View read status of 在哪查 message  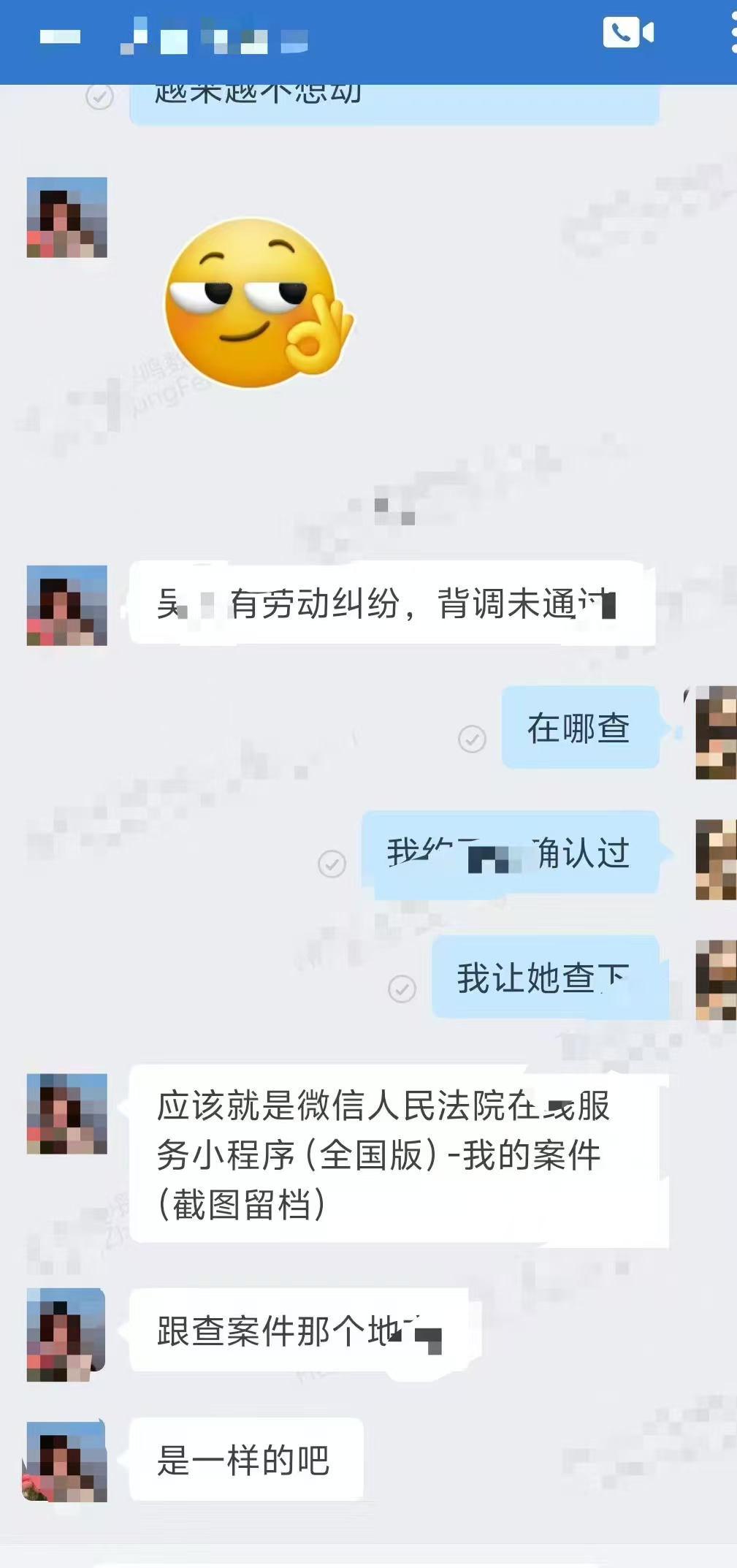click(472, 739)
